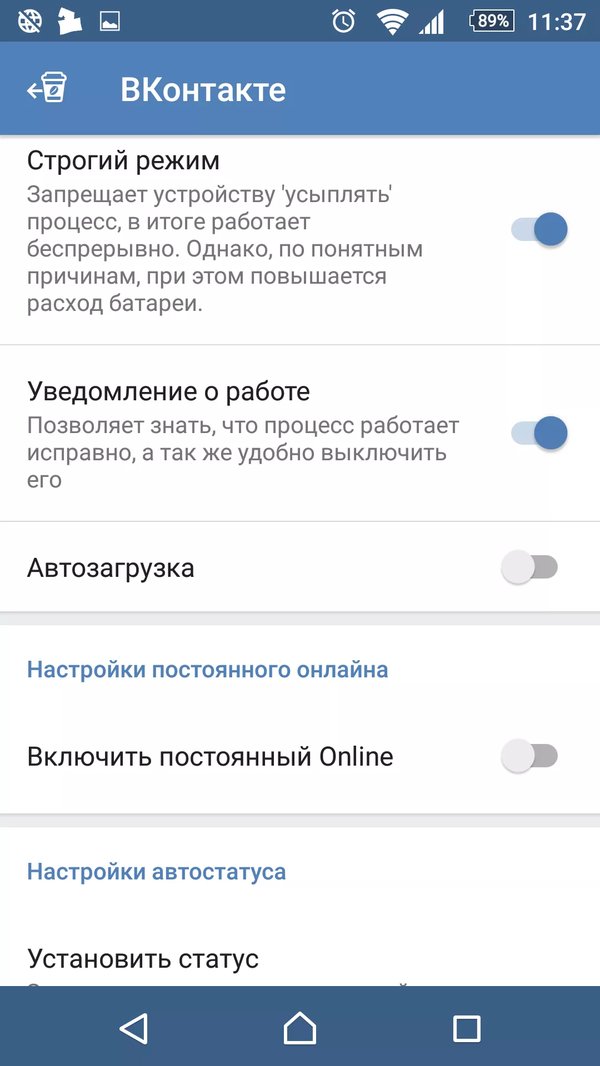Viewport: 600px width, 1066px height.
Task: Toggle Включить постоянный Online on
Action: 529,757
